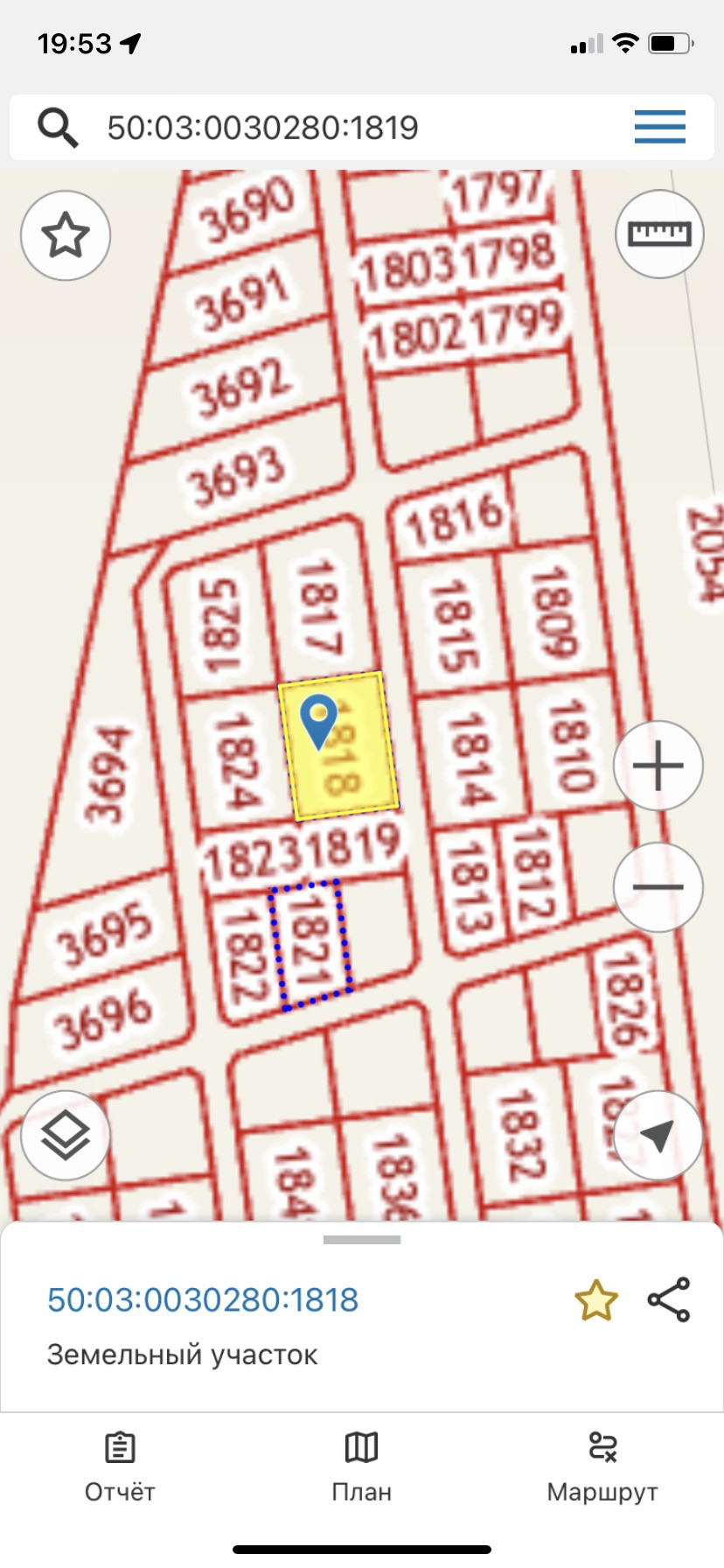This screenshot has height=1568, width=724.
Task: Tap the blue location pin on the map
Action: (318, 719)
